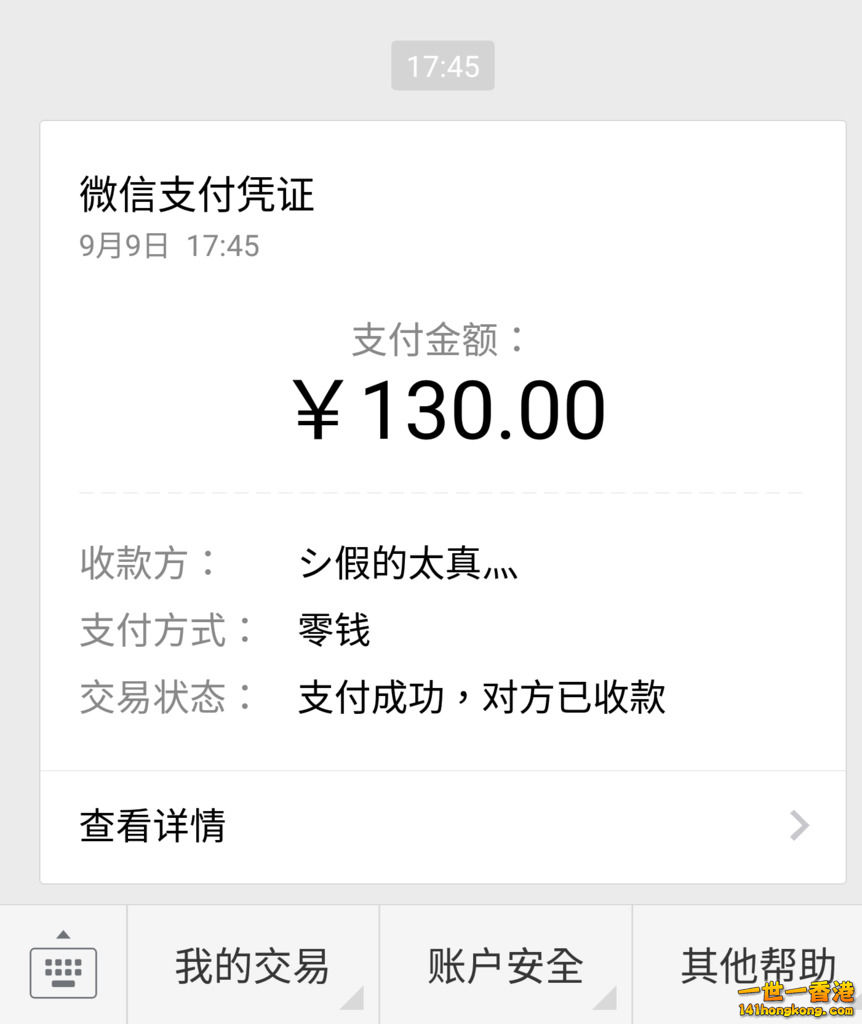The width and height of the screenshot is (862, 1024).
Task: Tap the 支付成功，对方已收款 status text
Action: (480, 698)
